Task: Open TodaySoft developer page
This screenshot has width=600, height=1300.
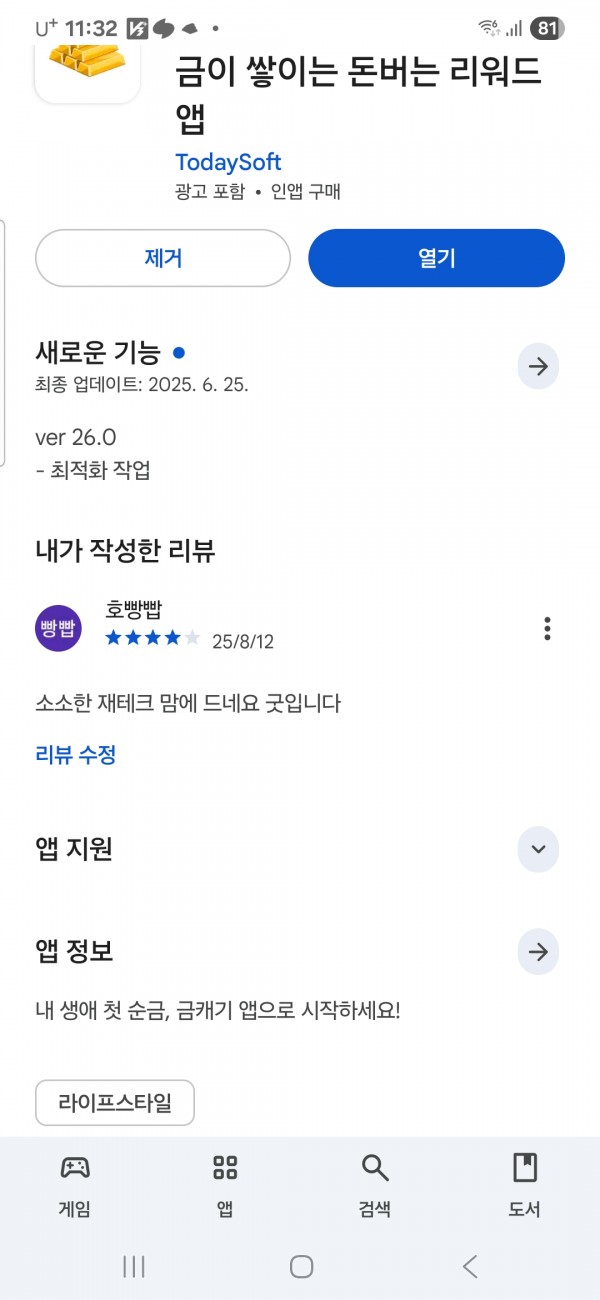Action: pos(228,162)
